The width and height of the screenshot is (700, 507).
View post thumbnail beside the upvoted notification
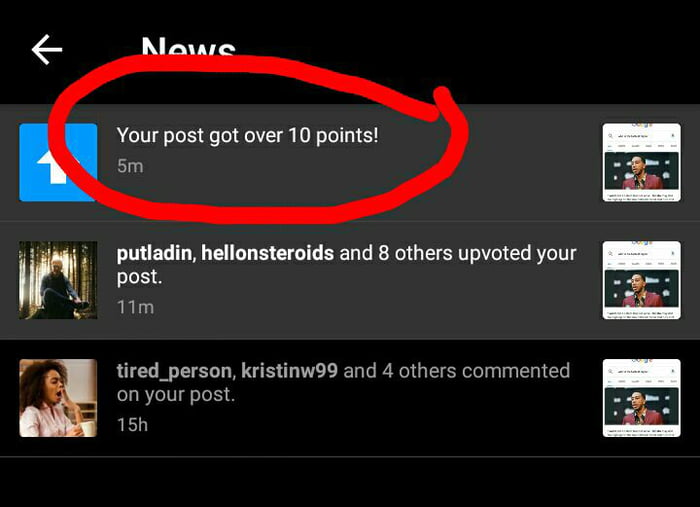click(641, 280)
